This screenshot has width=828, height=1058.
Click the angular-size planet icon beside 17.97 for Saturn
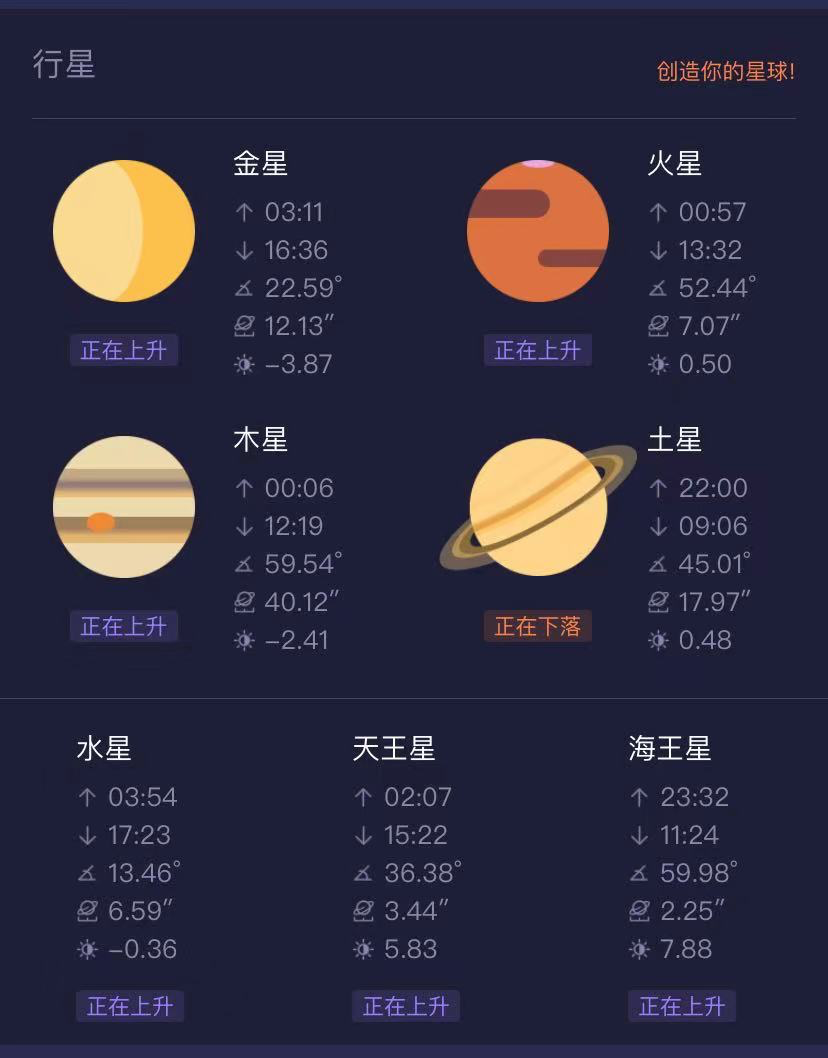(657, 602)
